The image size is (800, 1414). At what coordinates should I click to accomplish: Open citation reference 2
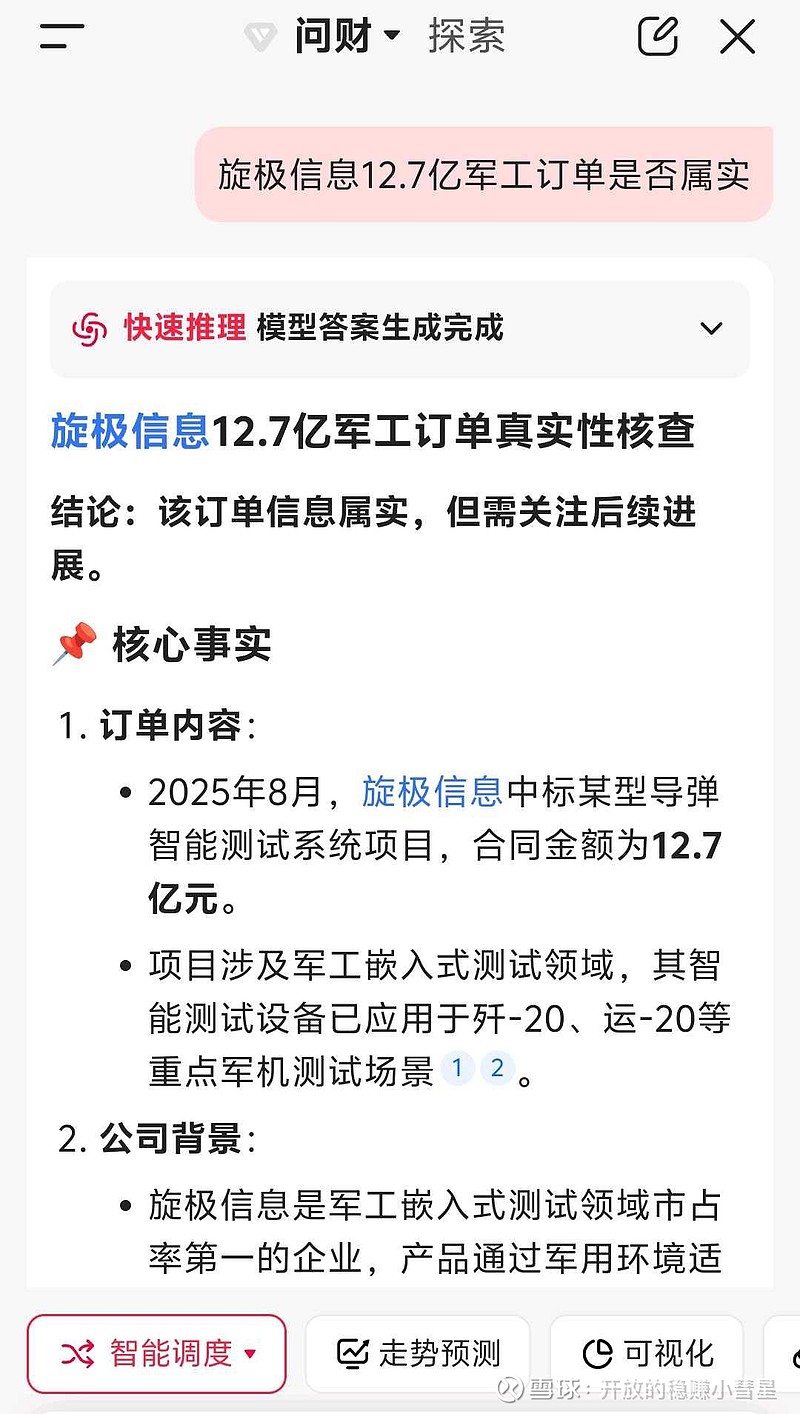coord(497,1069)
